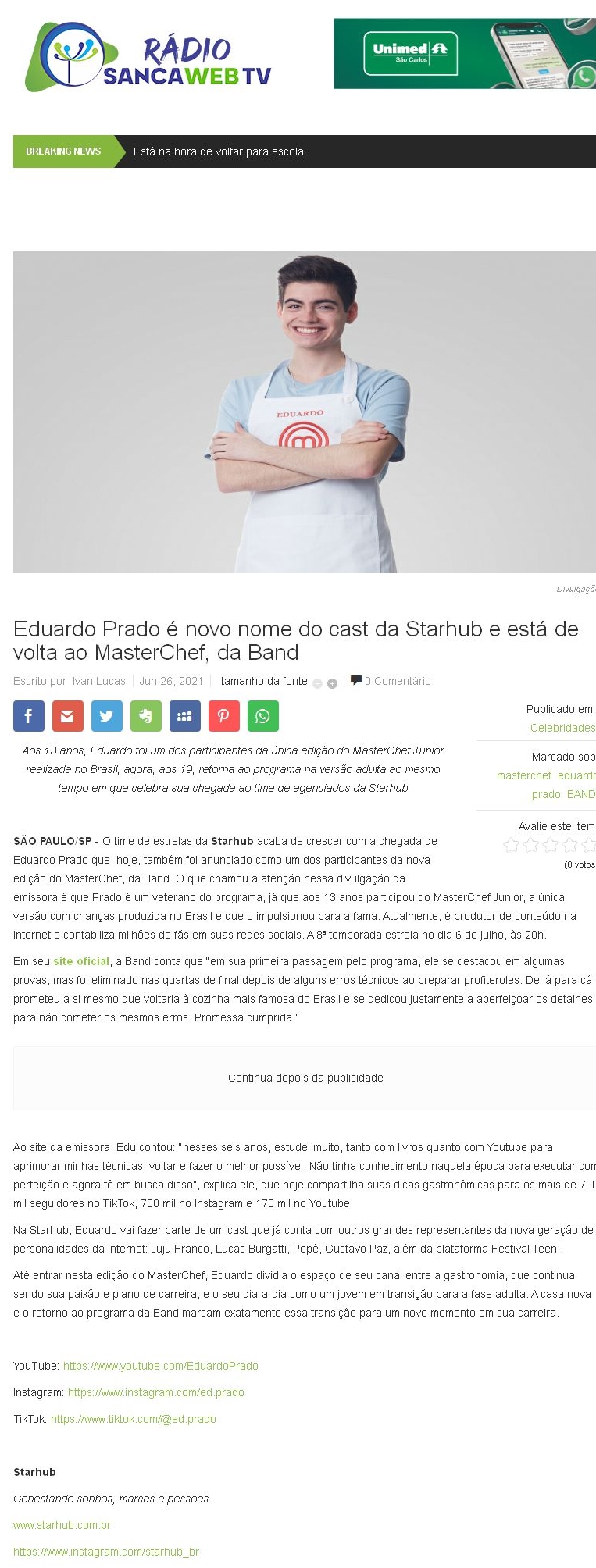
Task: Open the masterchef tag
Action: tap(523, 775)
